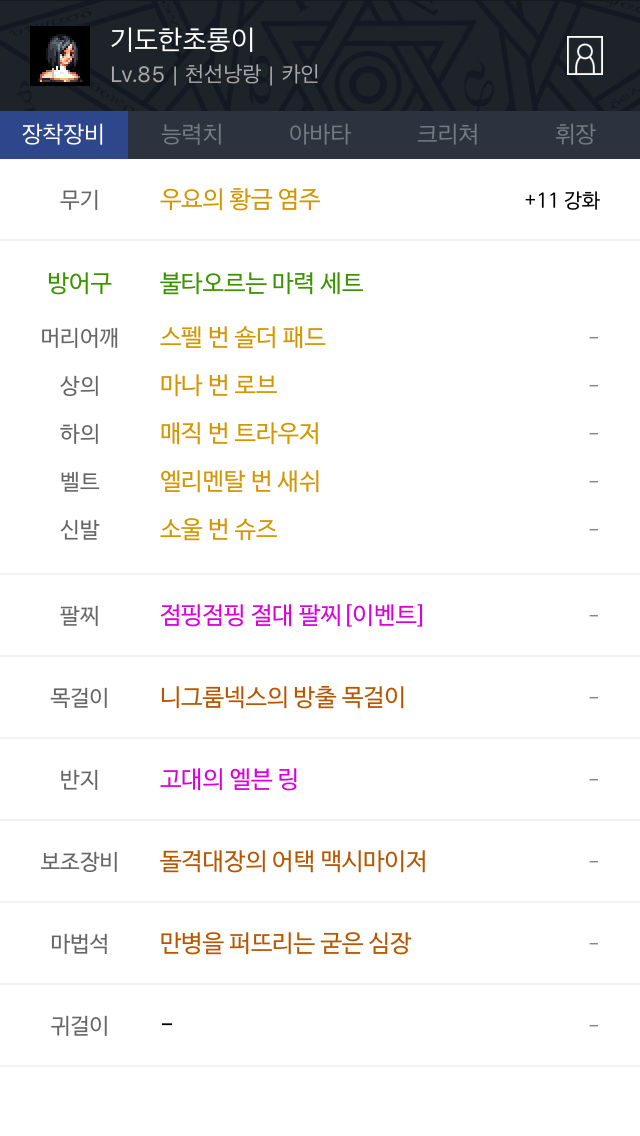Open 마나 번 로브 item details
Image resolution: width=640 pixels, height=1136 pixels.
click(x=218, y=385)
